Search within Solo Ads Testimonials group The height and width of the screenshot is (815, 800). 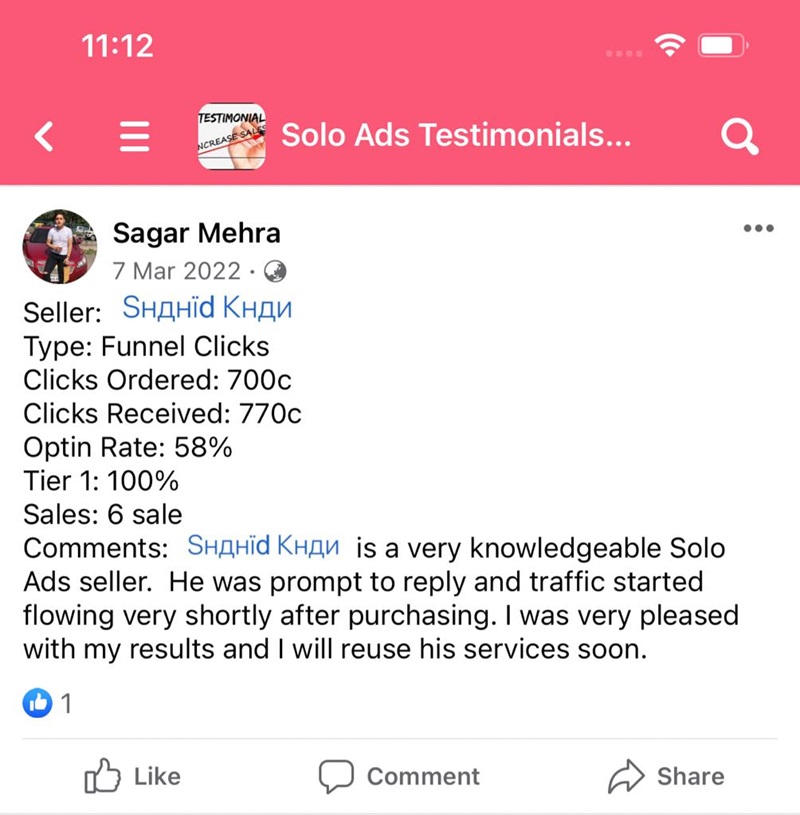739,136
